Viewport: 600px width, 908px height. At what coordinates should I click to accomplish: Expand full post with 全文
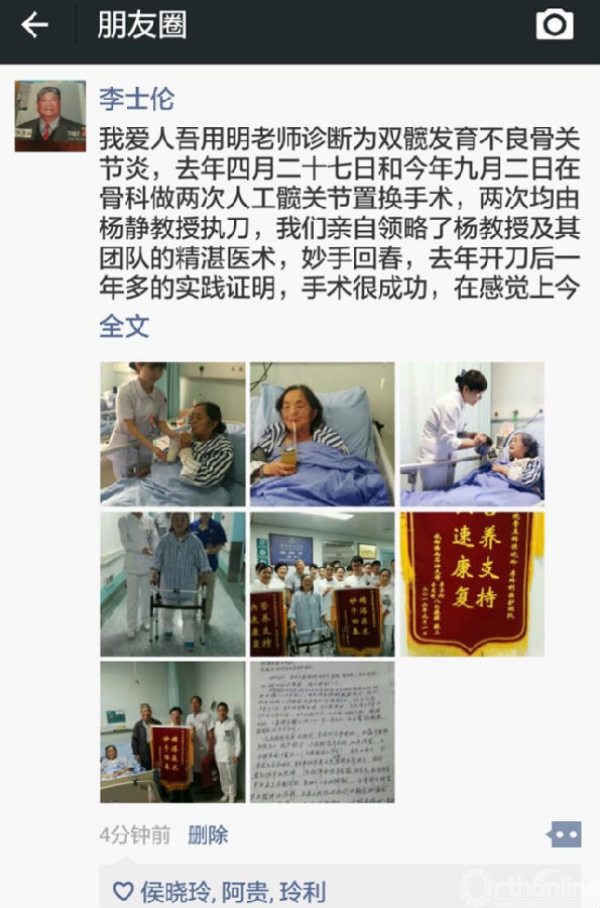tap(124, 325)
